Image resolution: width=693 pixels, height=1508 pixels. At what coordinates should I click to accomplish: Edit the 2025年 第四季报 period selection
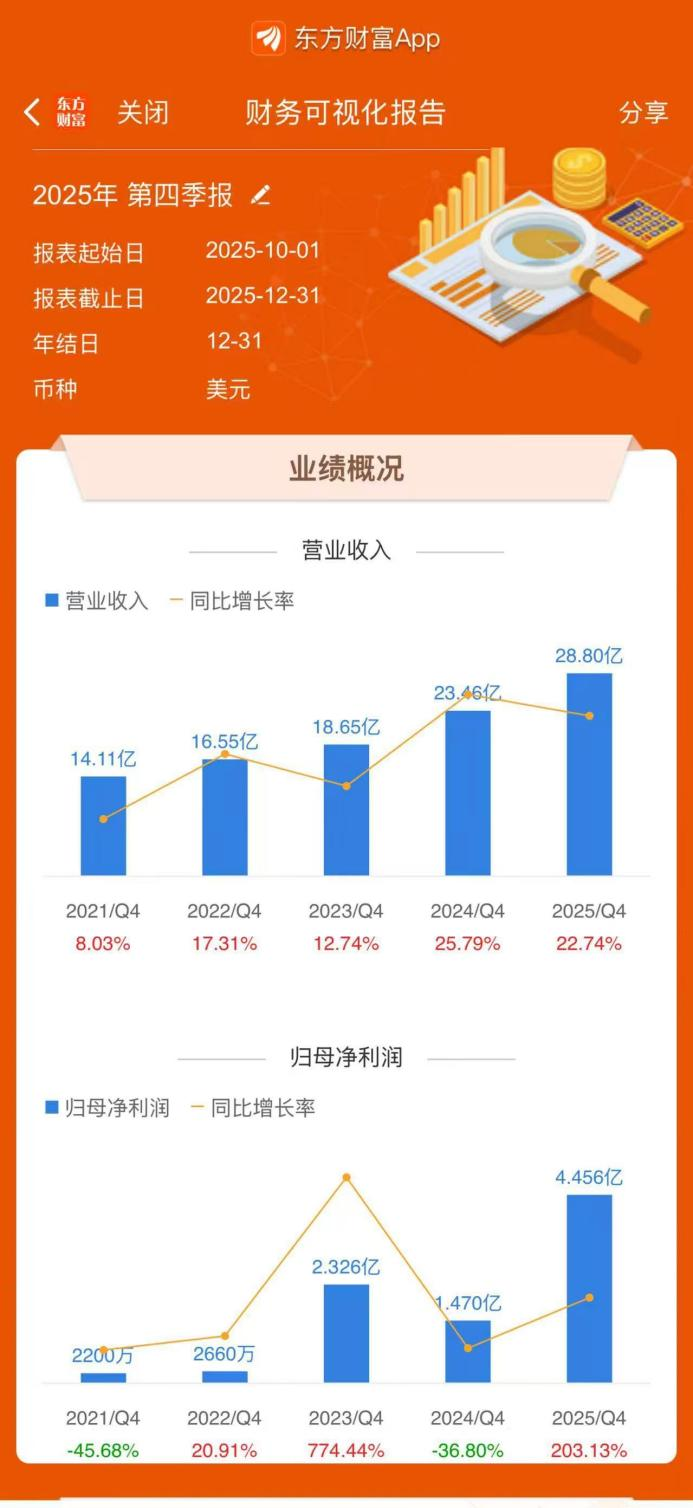[x=261, y=195]
